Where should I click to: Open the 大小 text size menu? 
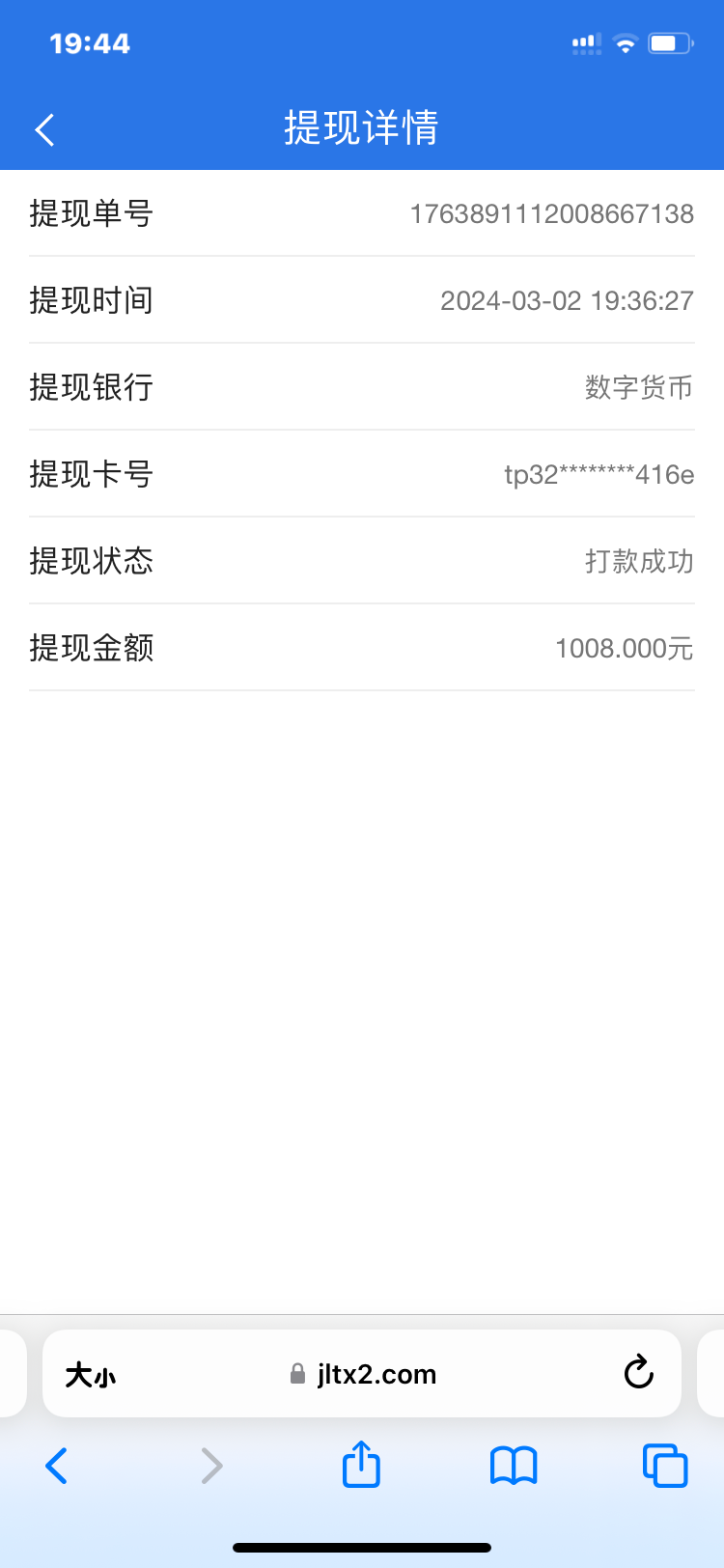[x=90, y=1374]
